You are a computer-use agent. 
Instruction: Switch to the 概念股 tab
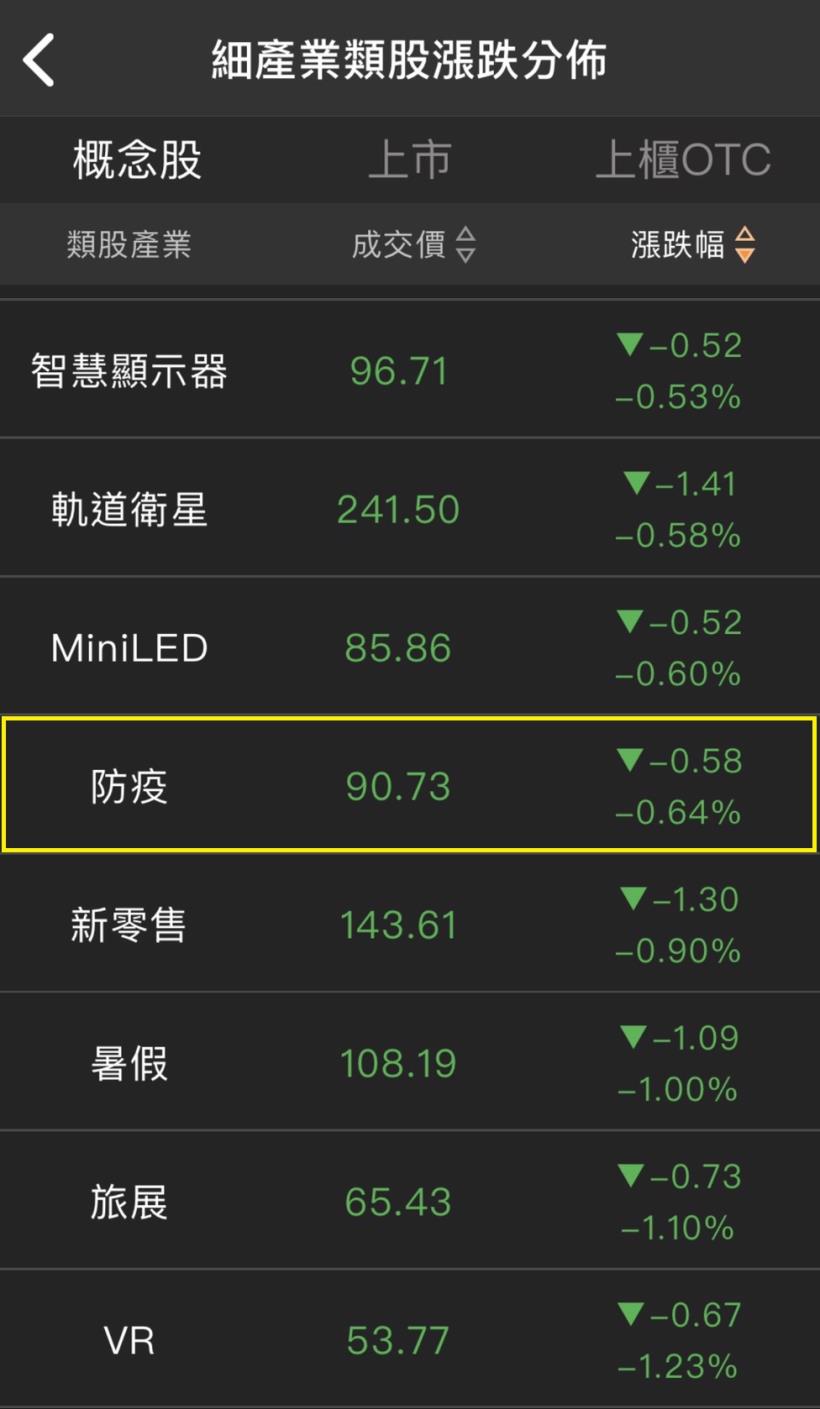pyautogui.click(x=137, y=160)
